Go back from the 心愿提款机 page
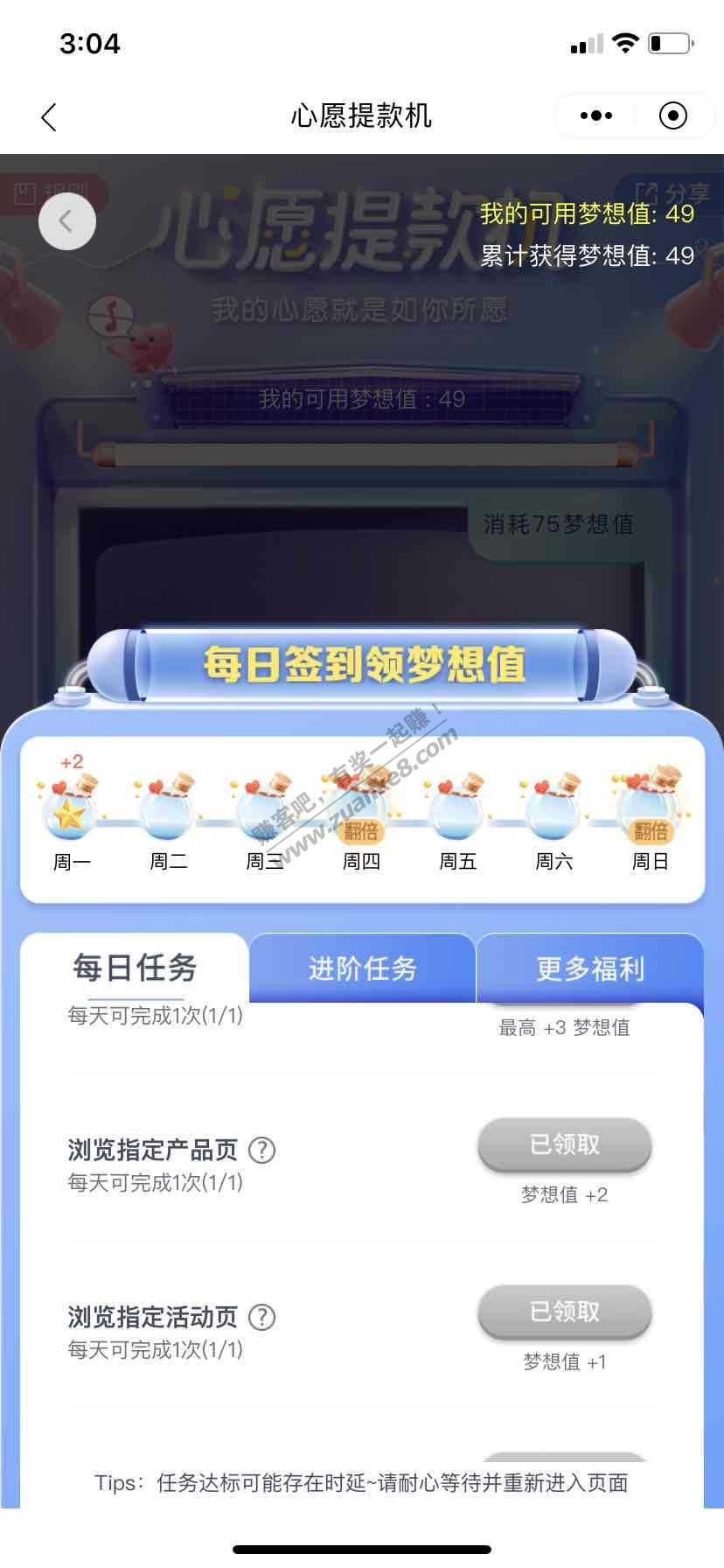The image size is (724, 1568). click(49, 116)
